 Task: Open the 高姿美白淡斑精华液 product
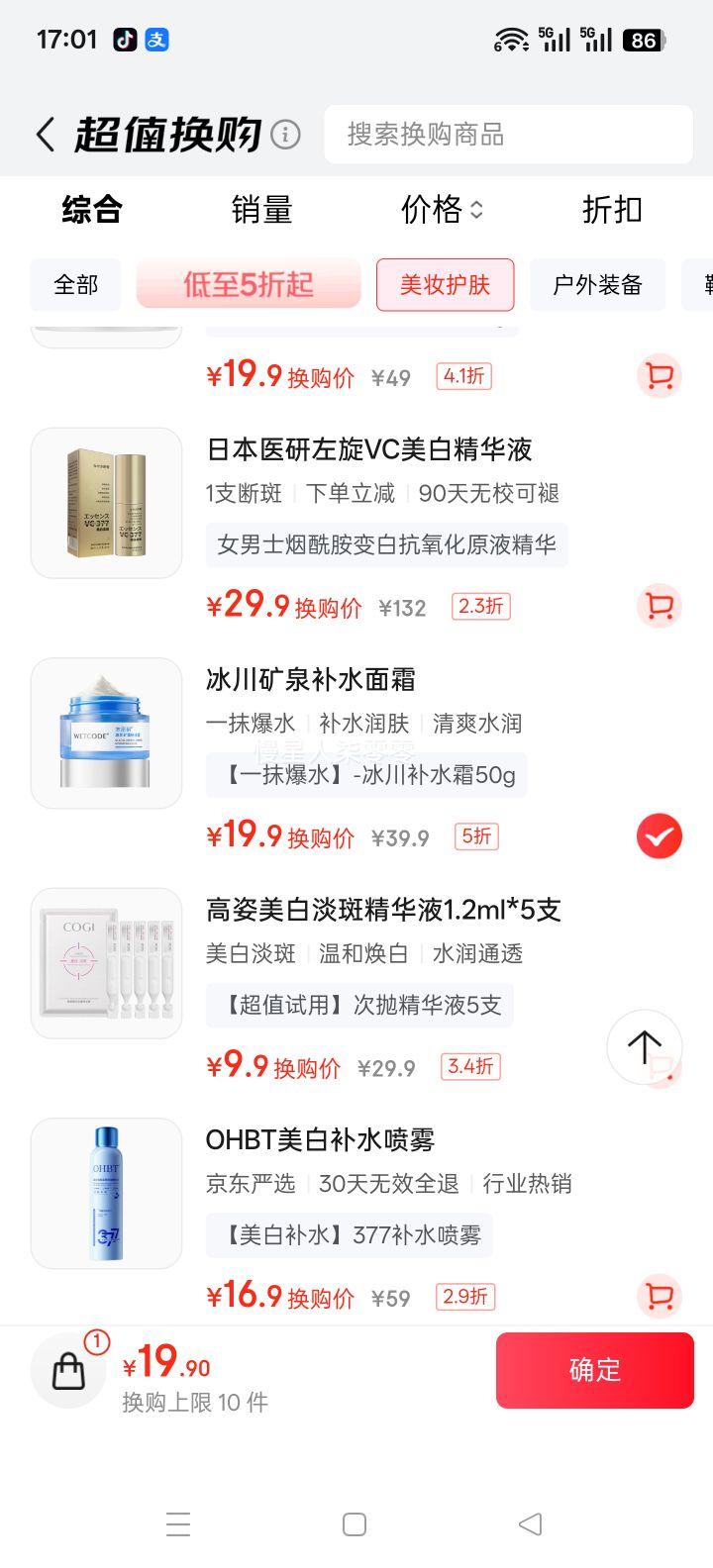point(382,910)
